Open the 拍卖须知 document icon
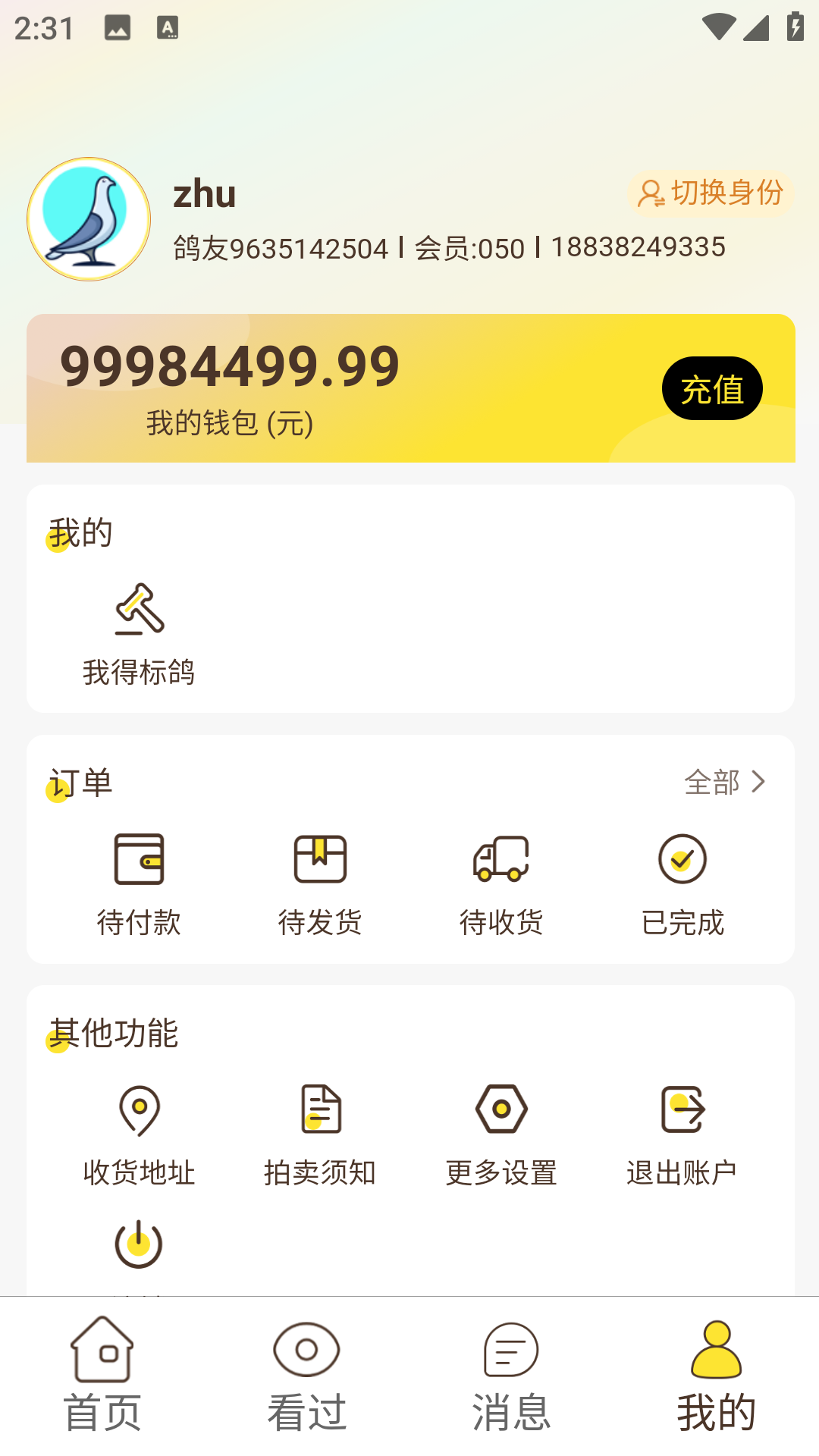 [320, 1111]
